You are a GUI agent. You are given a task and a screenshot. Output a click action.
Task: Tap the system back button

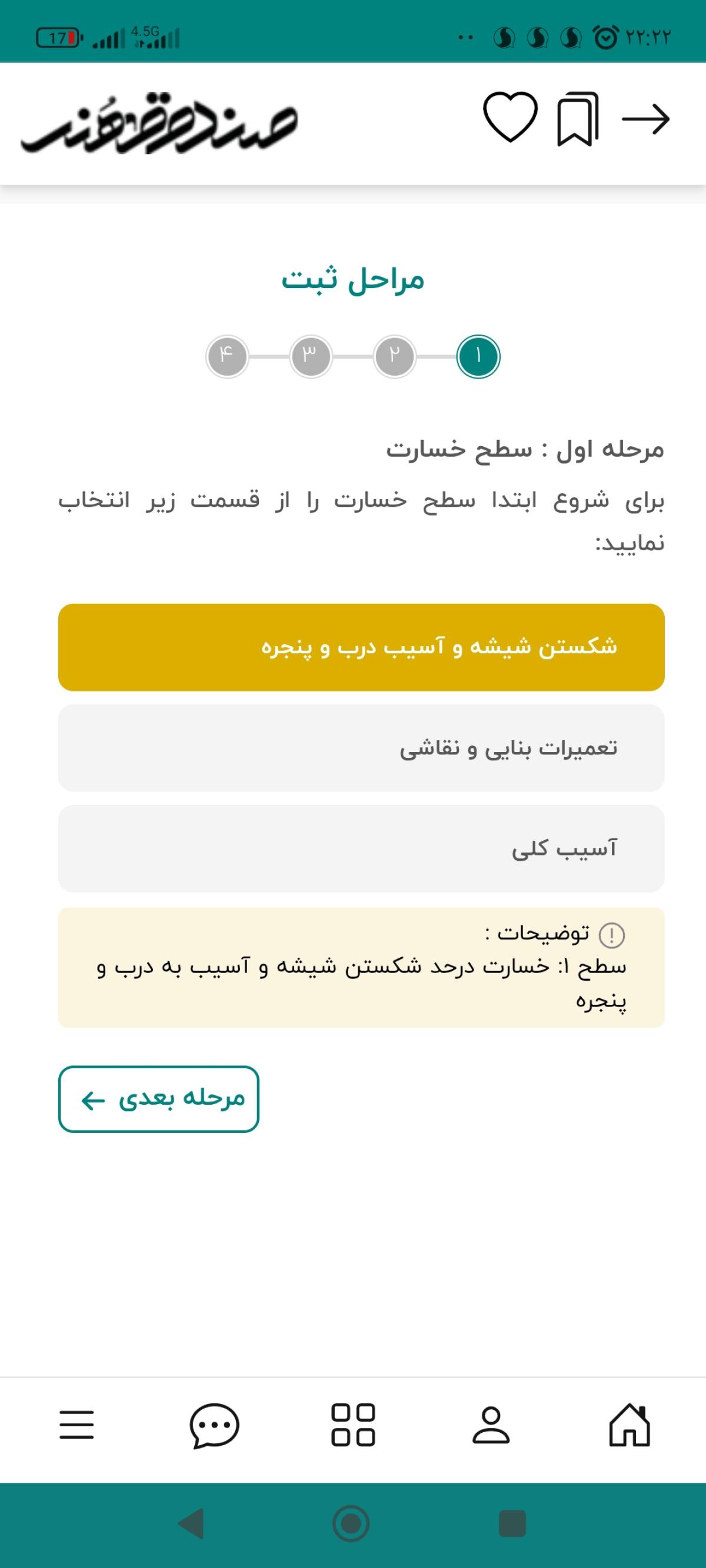point(191,1523)
